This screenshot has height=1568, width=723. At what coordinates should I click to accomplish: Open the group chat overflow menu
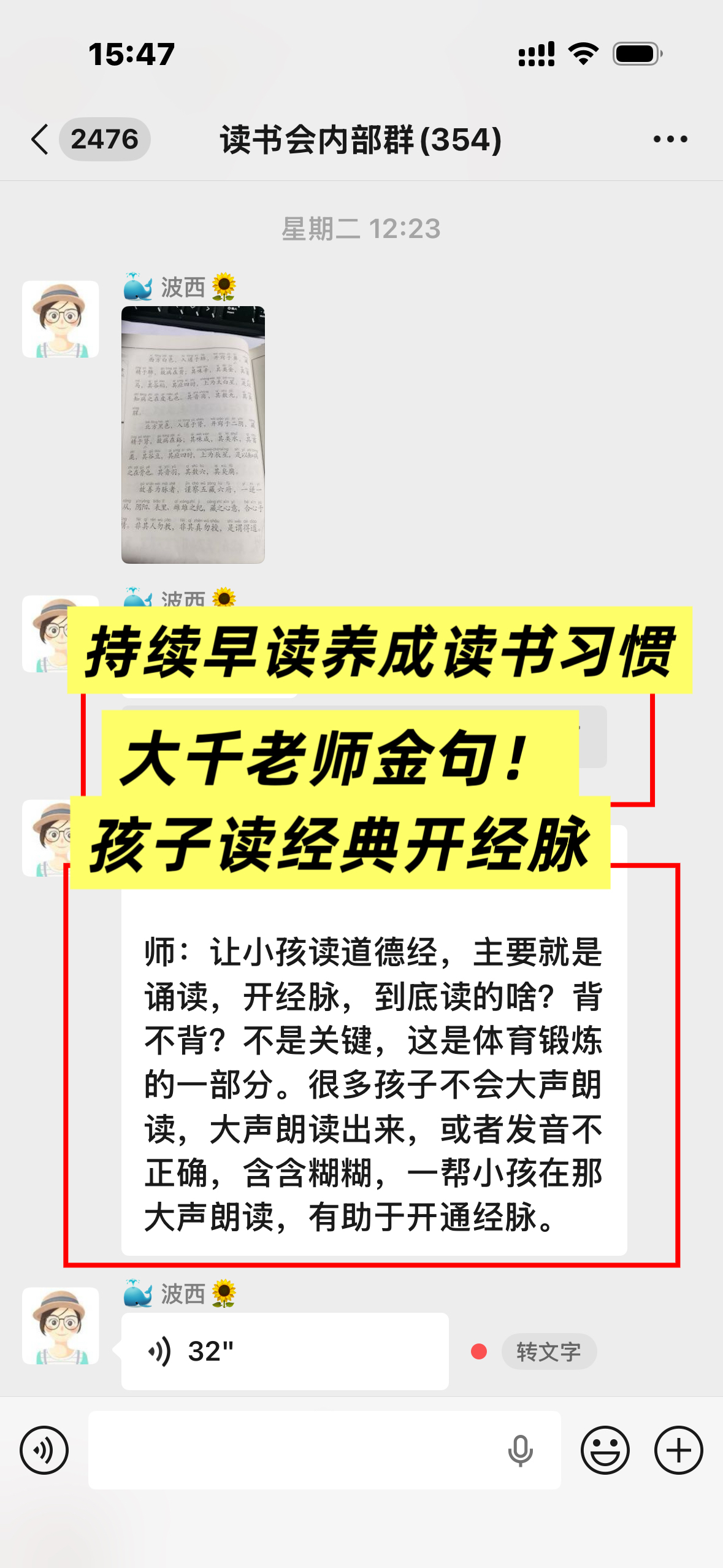tap(670, 139)
